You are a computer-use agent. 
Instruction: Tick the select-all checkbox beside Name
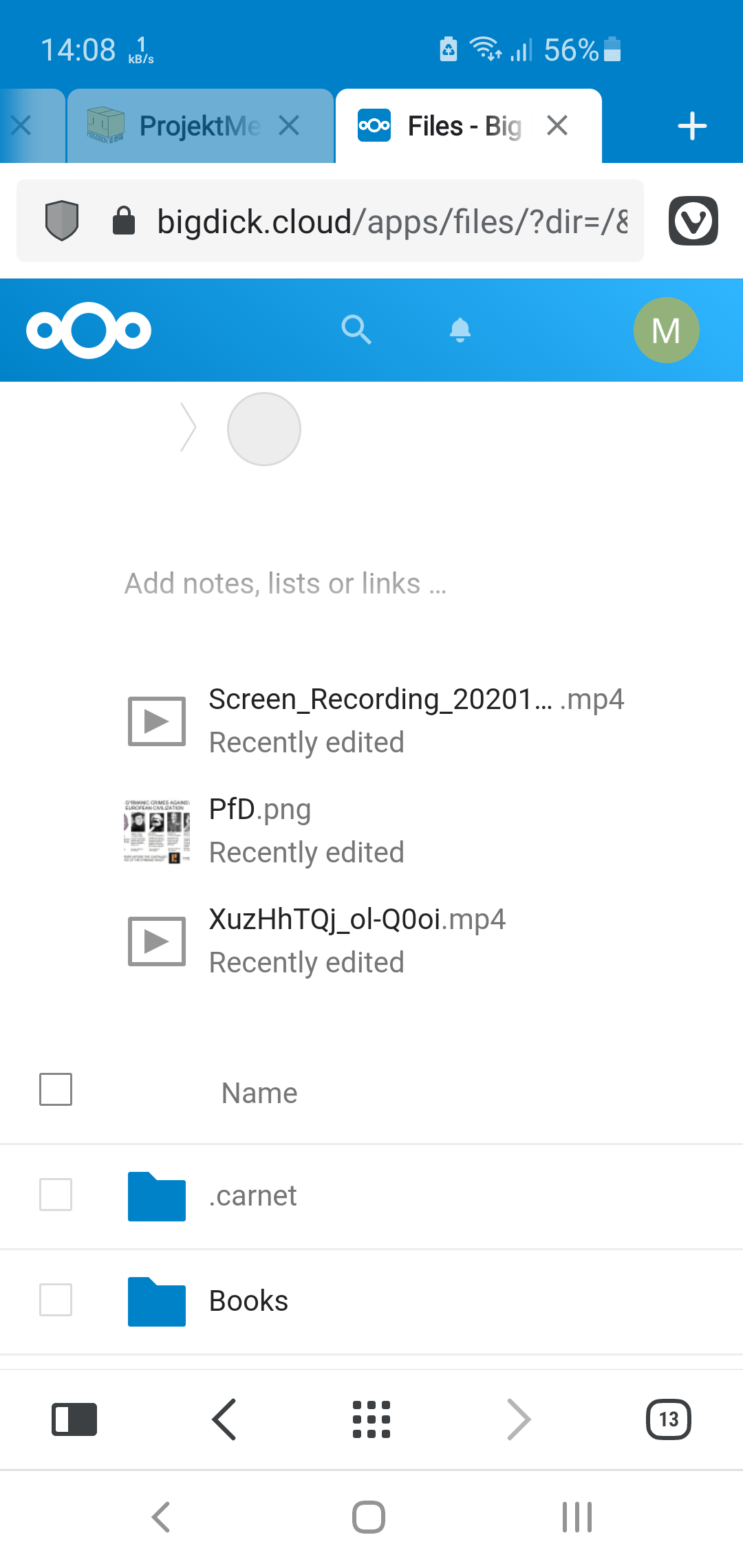(56, 1089)
